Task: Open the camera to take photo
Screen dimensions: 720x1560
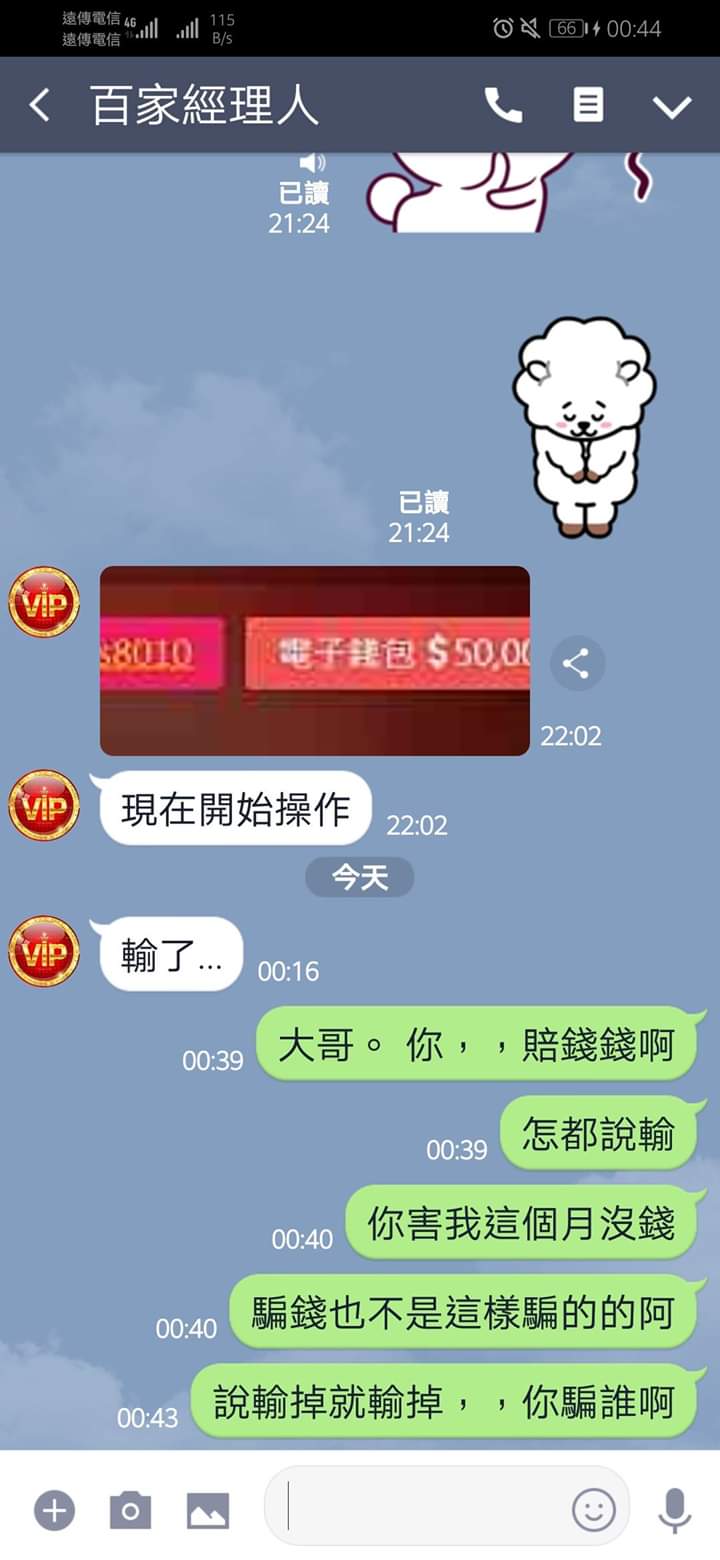Action: (130, 1509)
